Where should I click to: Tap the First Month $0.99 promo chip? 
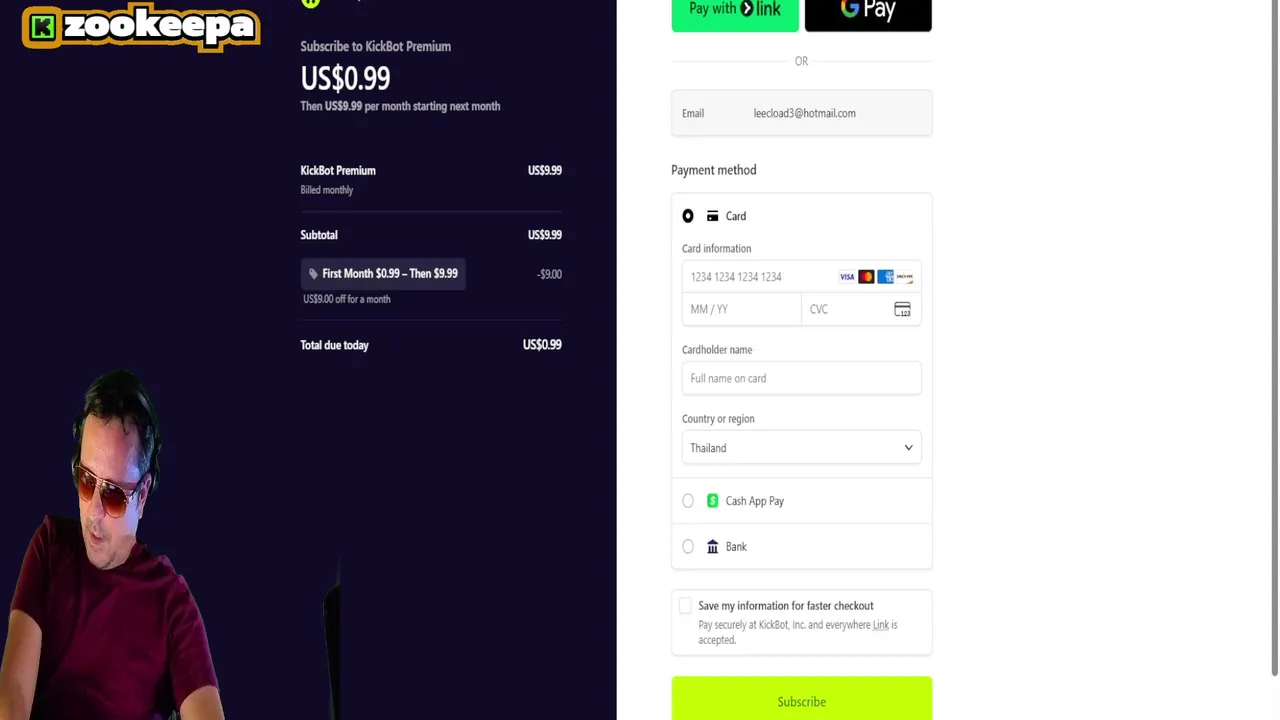383,274
